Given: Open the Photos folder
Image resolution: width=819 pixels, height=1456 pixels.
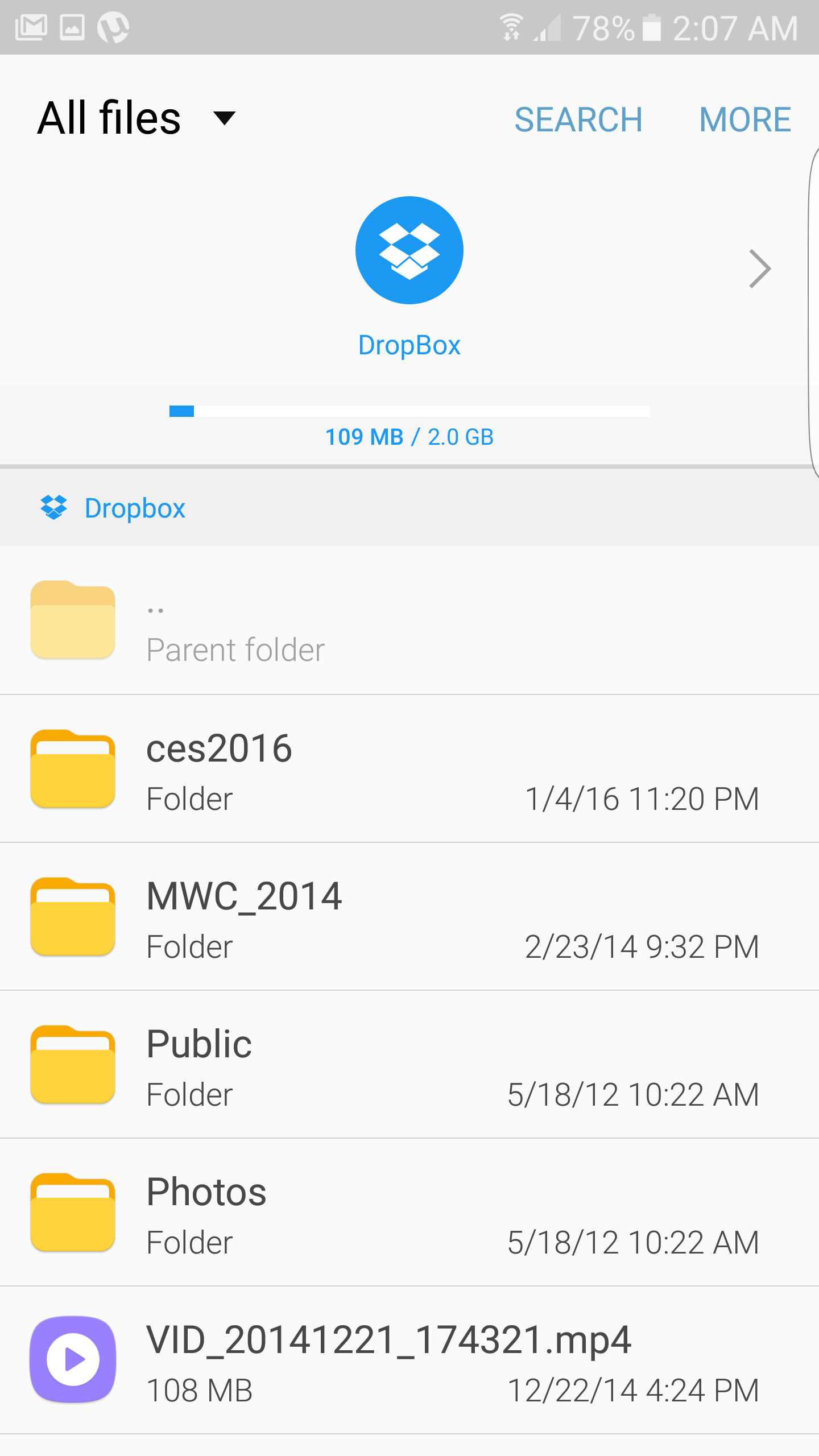Looking at the screenshot, I should [x=409, y=1213].
